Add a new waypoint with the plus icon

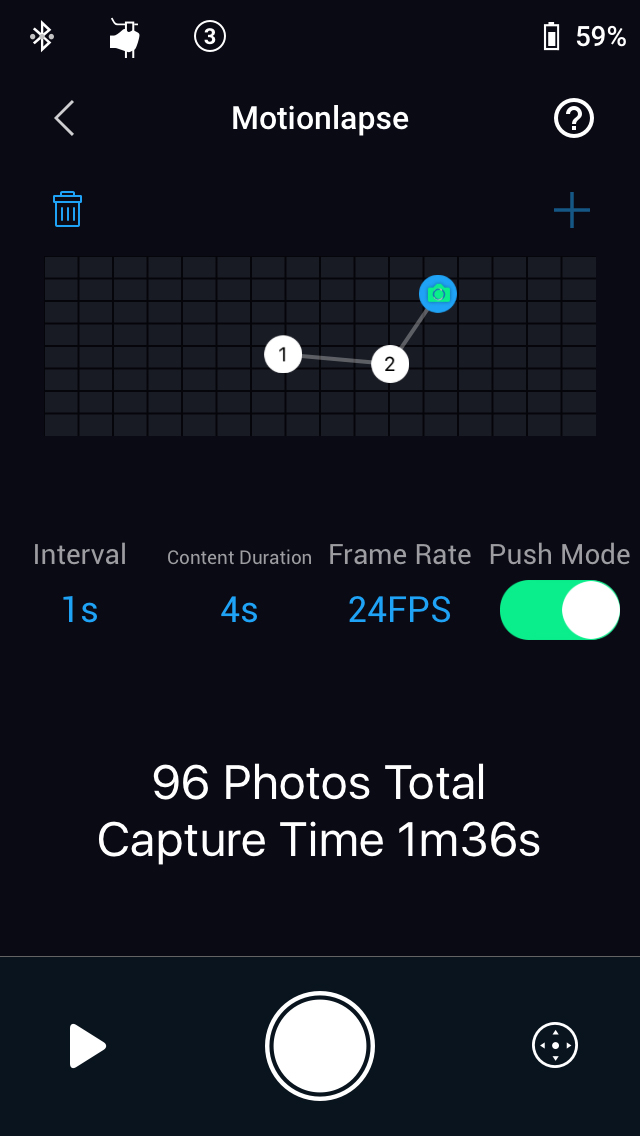pos(572,210)
